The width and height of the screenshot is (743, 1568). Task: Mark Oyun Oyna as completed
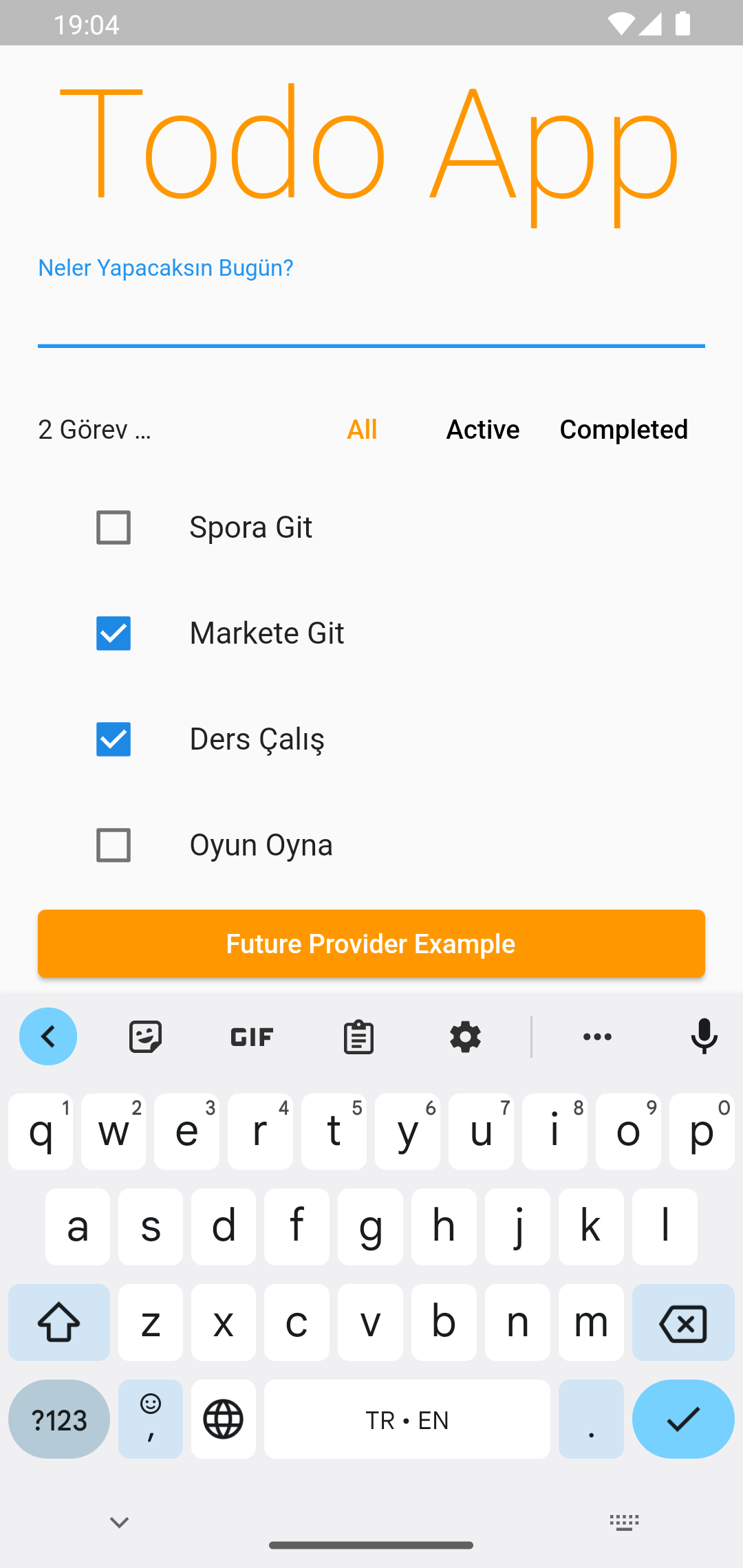[114, 845]
